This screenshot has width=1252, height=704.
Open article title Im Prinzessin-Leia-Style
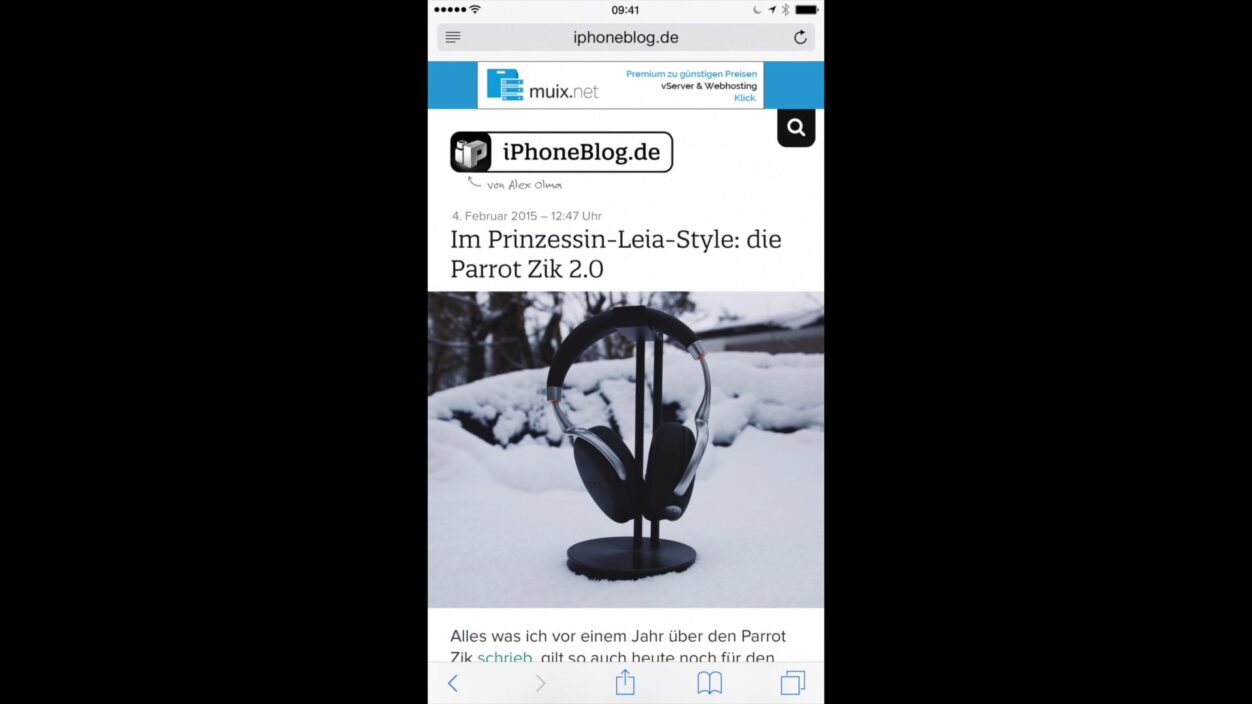tap(615, 254)
